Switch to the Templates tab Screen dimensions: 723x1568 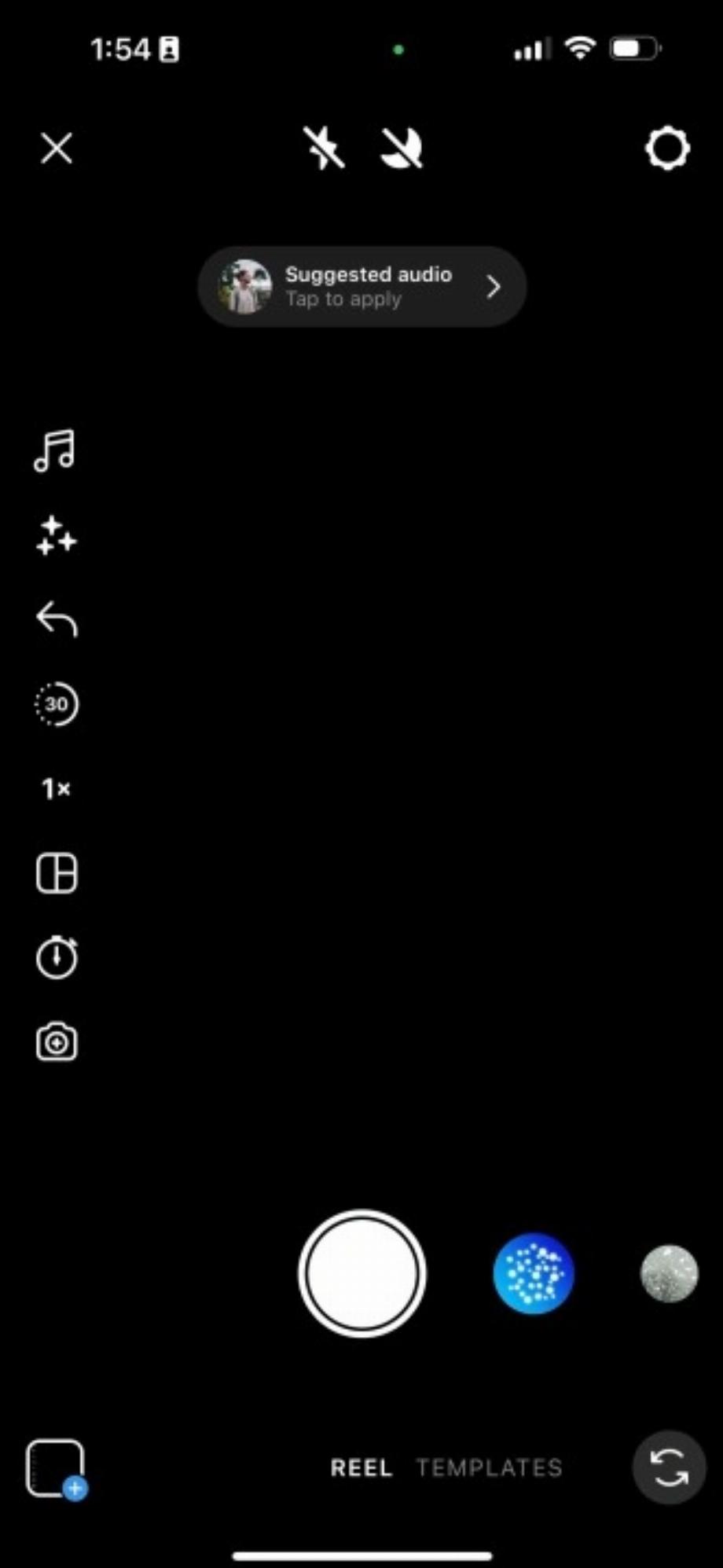tap(490, 1468)
